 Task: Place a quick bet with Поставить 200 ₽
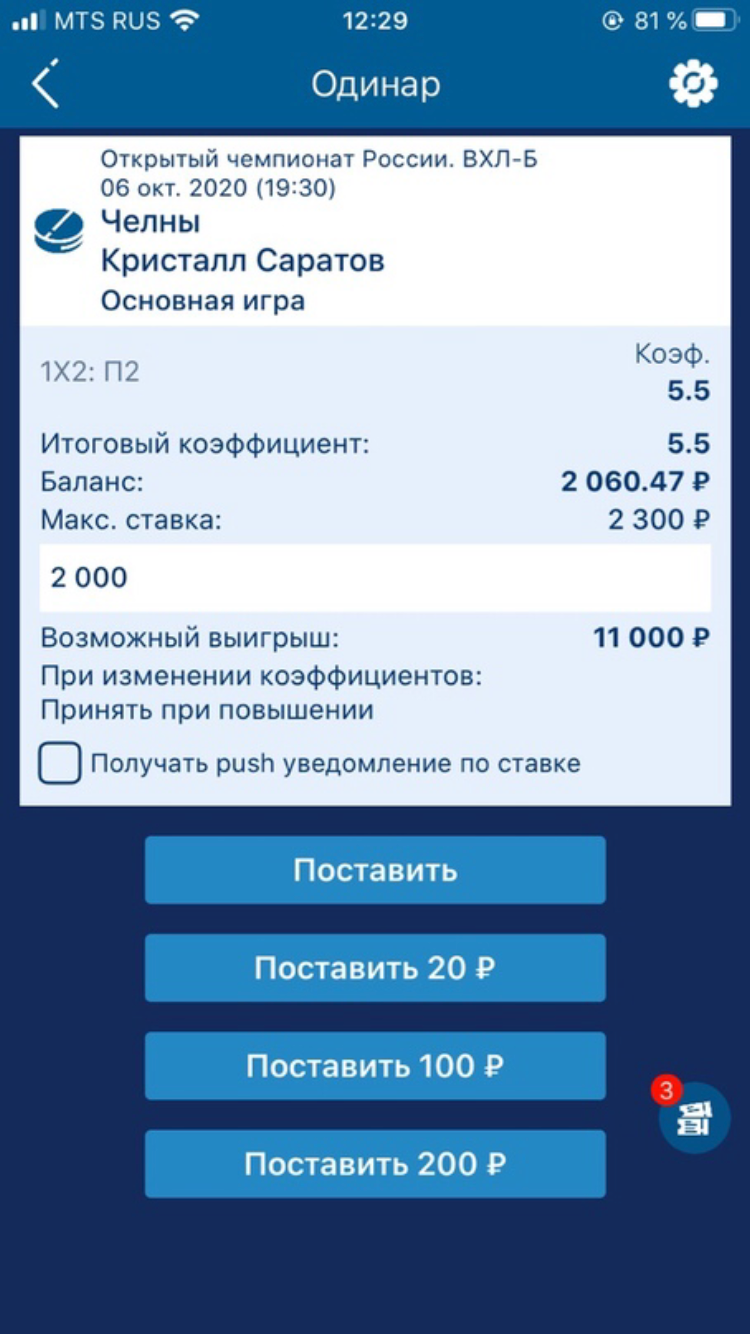[375, 1164]
